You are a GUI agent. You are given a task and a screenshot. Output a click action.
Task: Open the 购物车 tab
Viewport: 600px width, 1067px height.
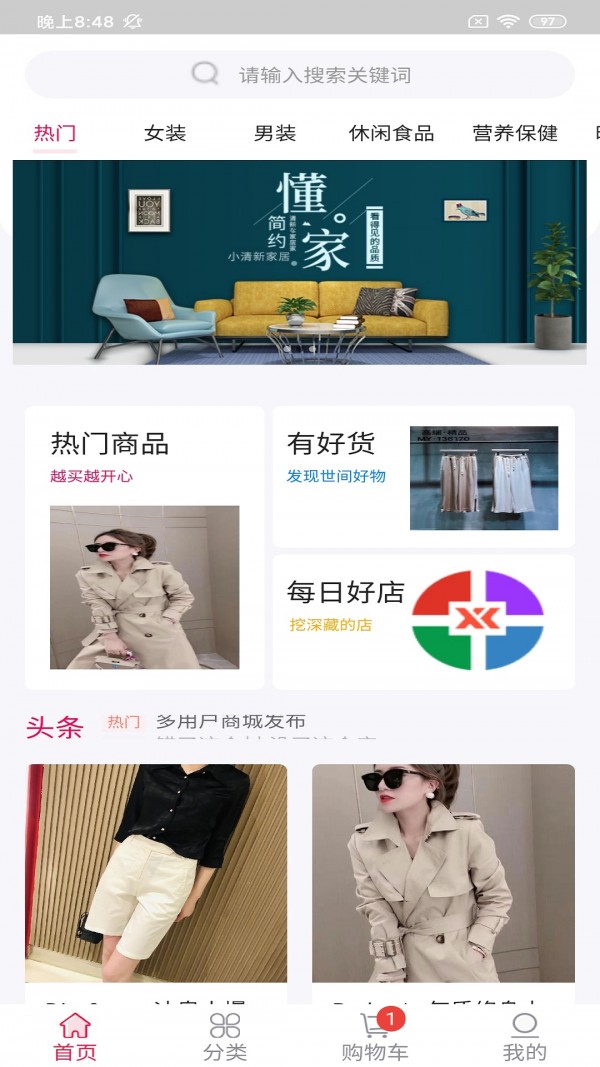(x=375, y=1037)
